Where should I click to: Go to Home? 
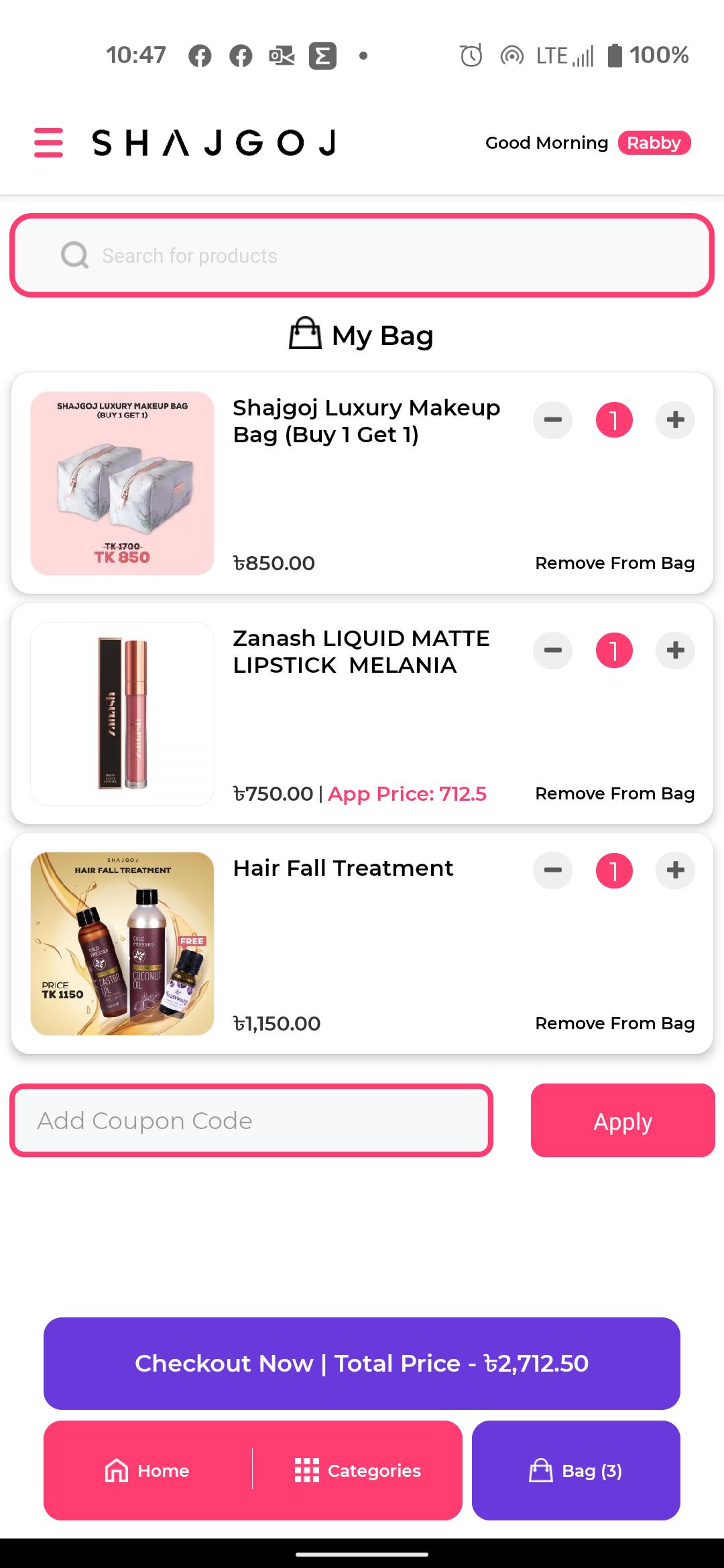(147, 1471)
